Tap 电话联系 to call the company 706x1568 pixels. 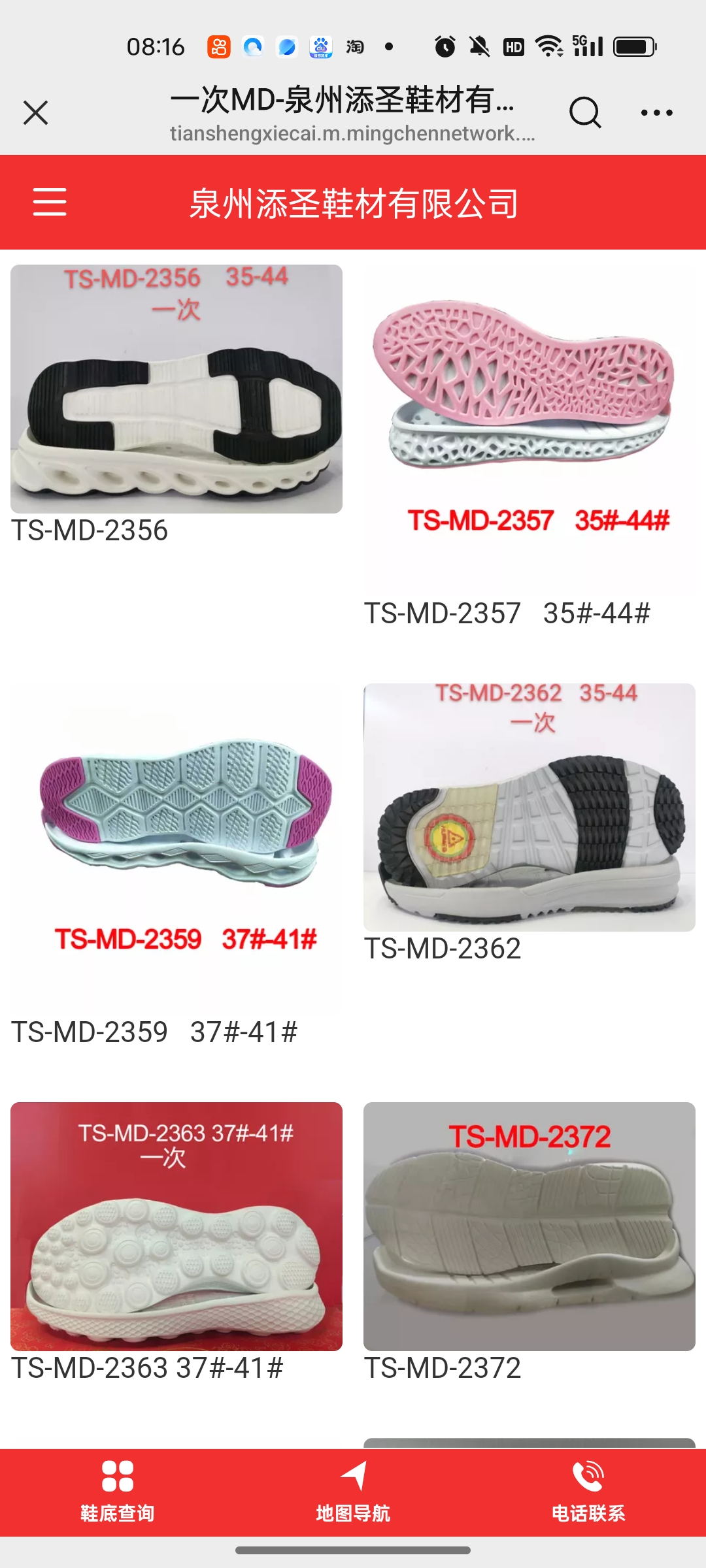(x=588, y=1492)
